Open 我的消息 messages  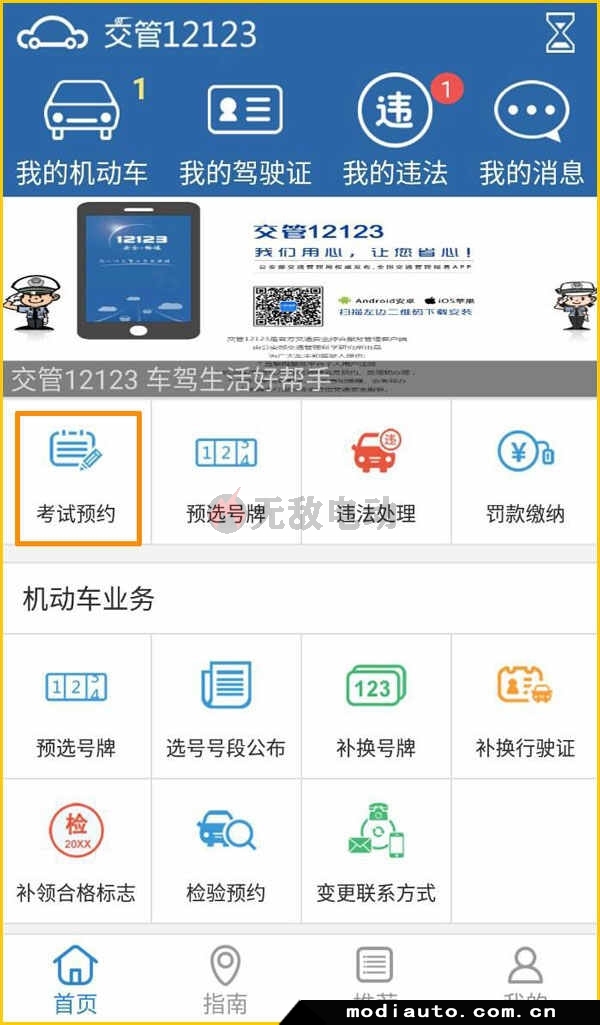point(531,132)
